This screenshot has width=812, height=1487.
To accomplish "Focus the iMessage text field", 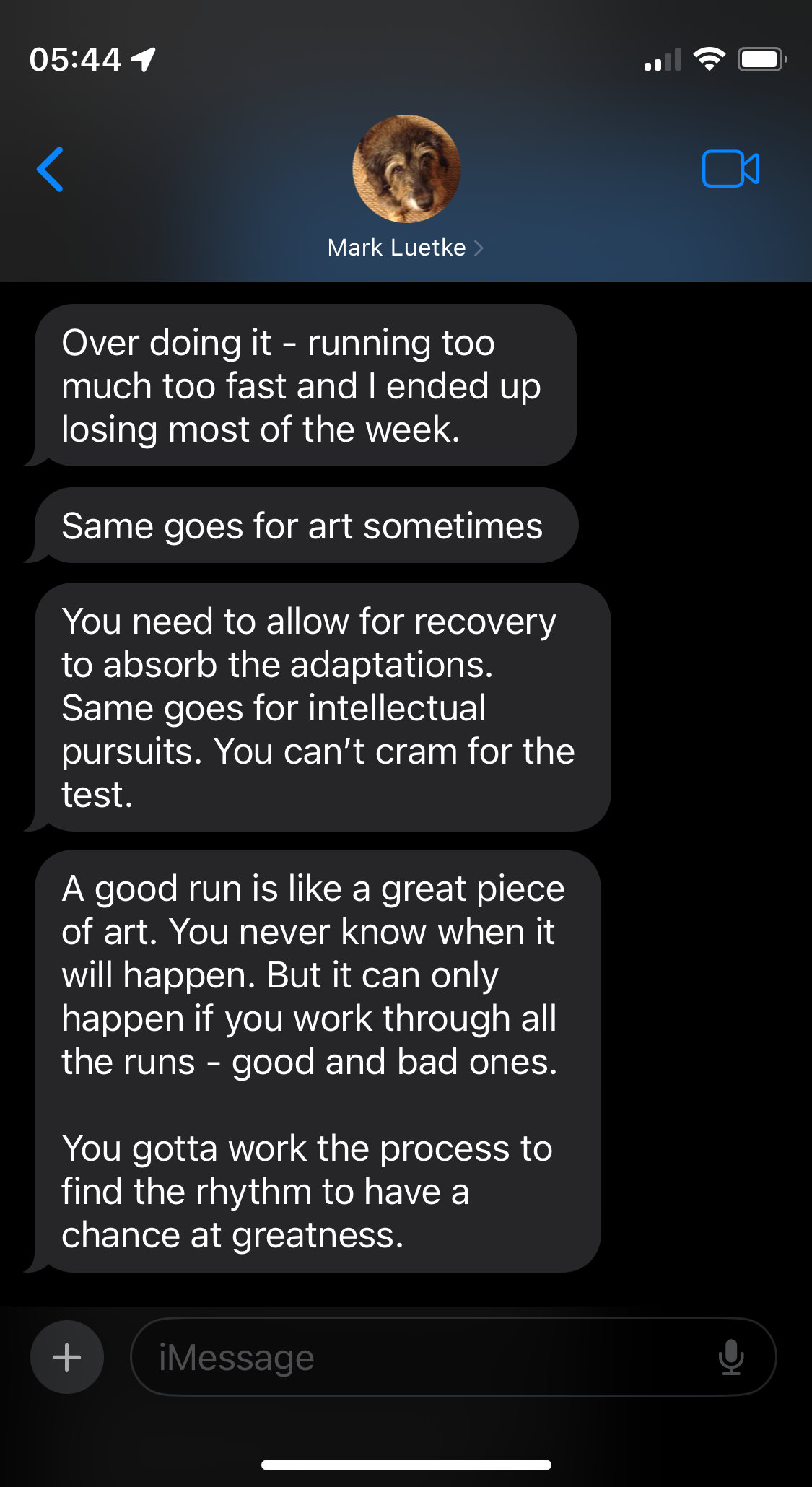I will click(419, 1357).
